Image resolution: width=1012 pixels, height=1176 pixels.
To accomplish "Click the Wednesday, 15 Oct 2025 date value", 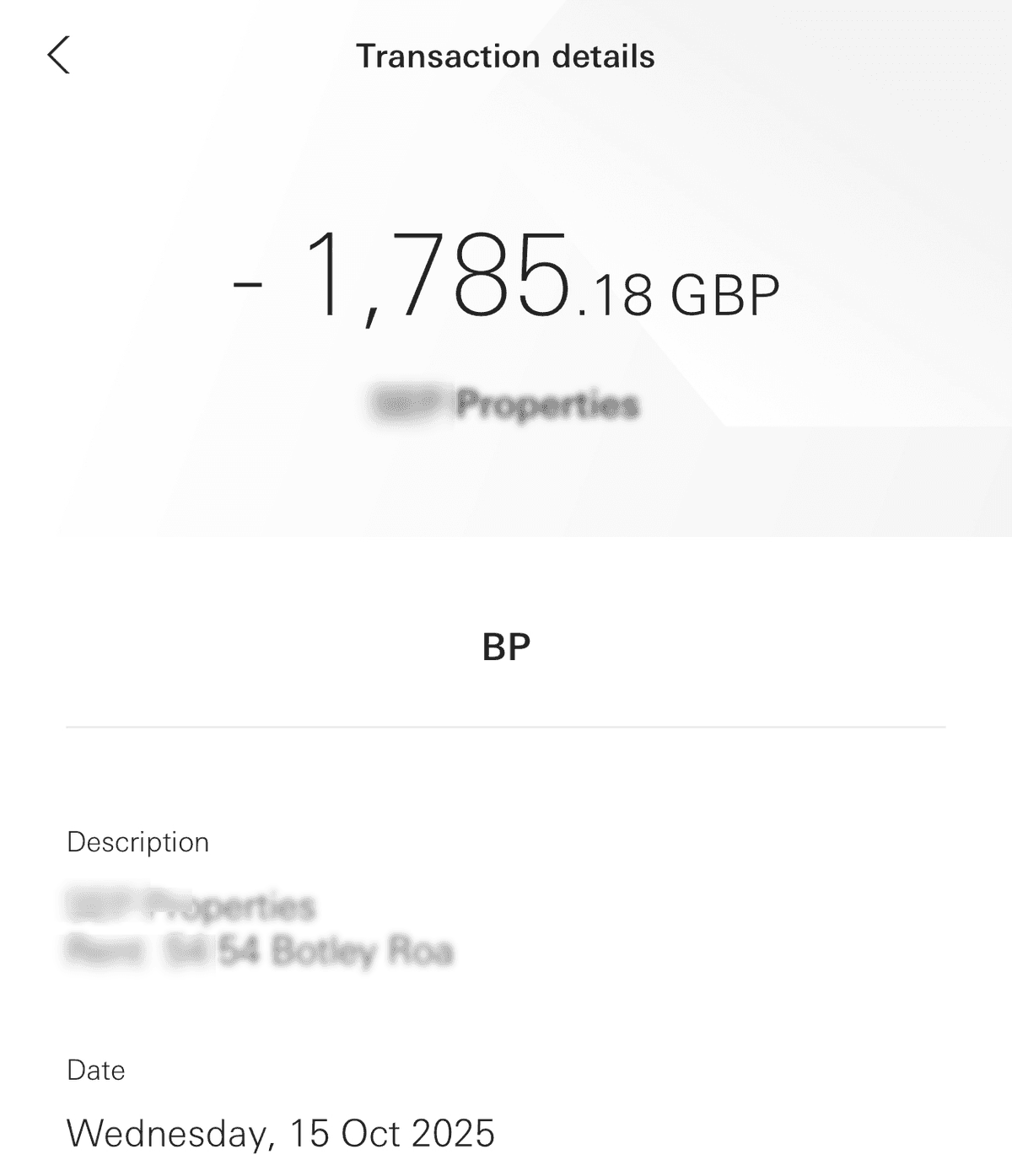I will (x=283, y=1134).
